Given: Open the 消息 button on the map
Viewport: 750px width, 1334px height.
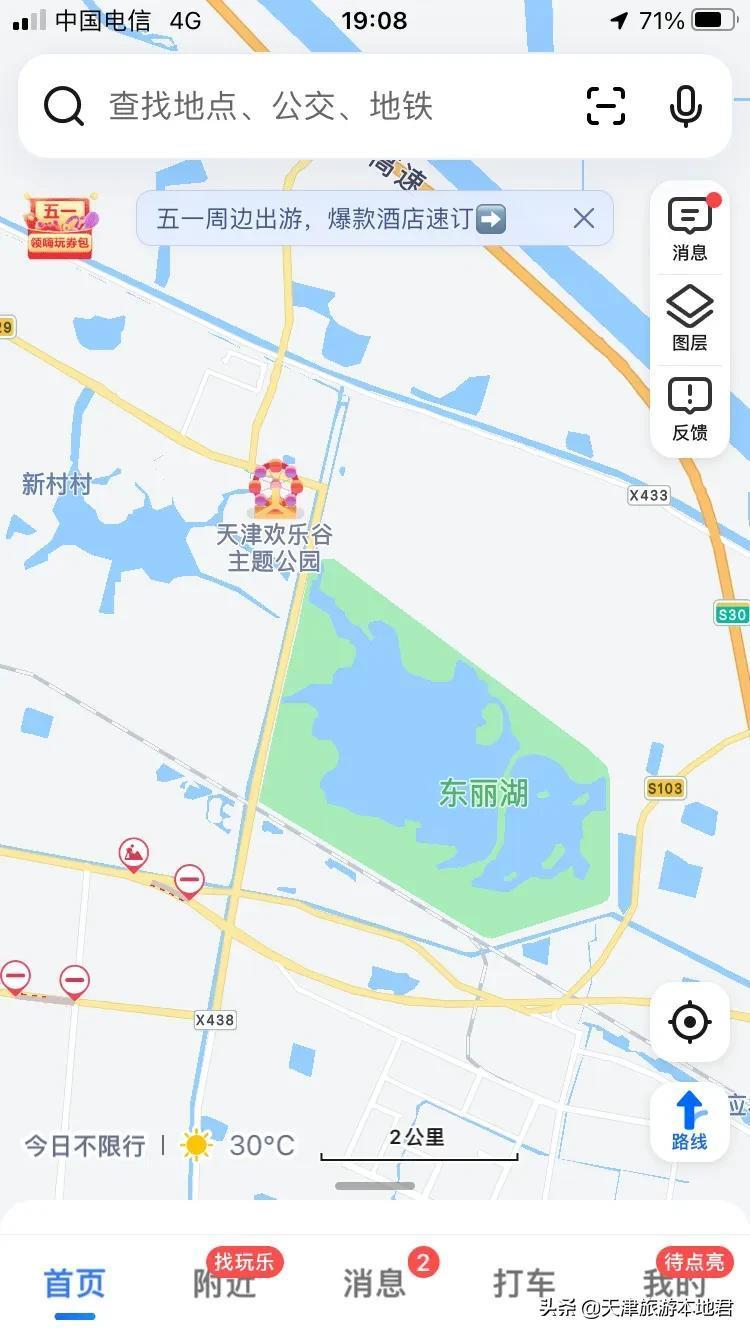Looking at the screenshot, I should (689, 229).
